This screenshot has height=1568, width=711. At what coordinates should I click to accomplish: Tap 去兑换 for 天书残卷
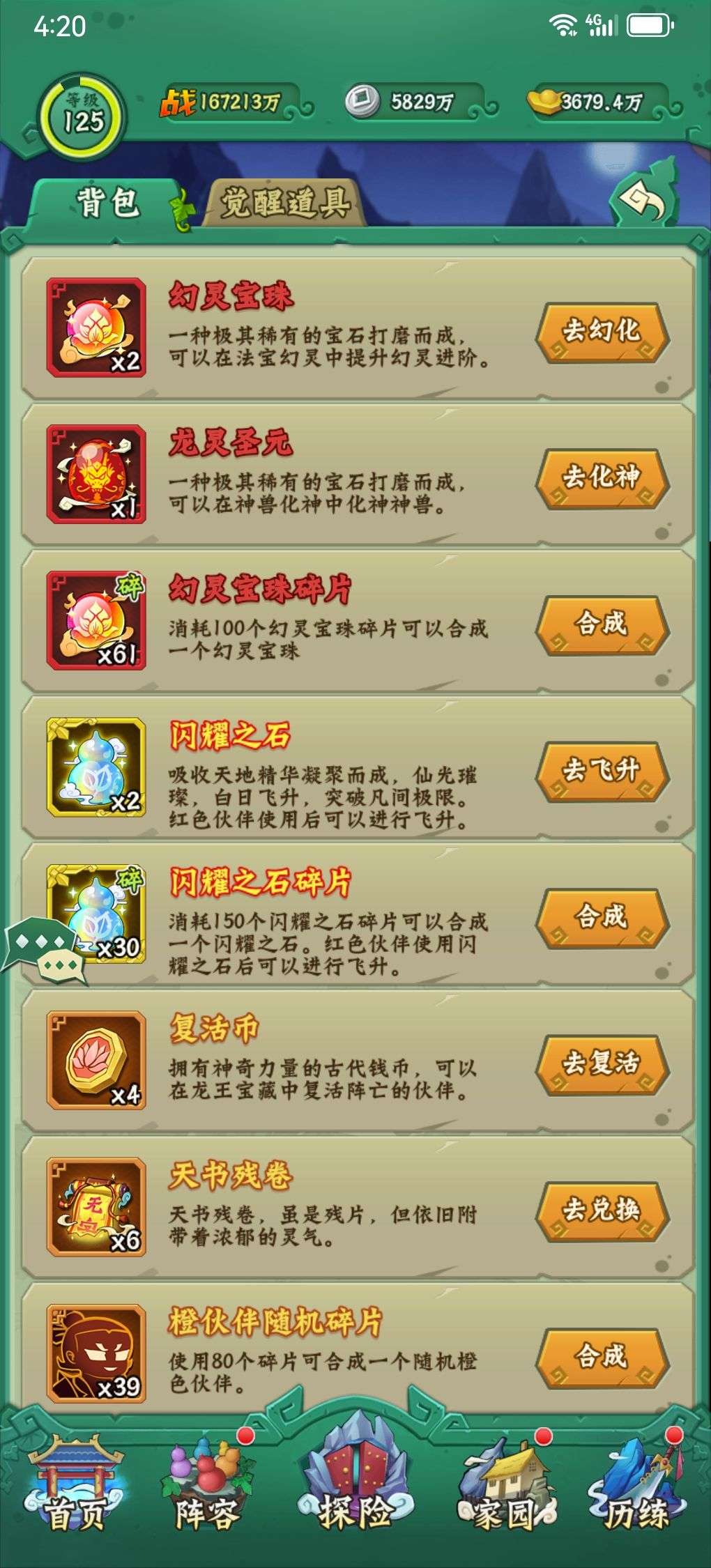pos(602,1210)
